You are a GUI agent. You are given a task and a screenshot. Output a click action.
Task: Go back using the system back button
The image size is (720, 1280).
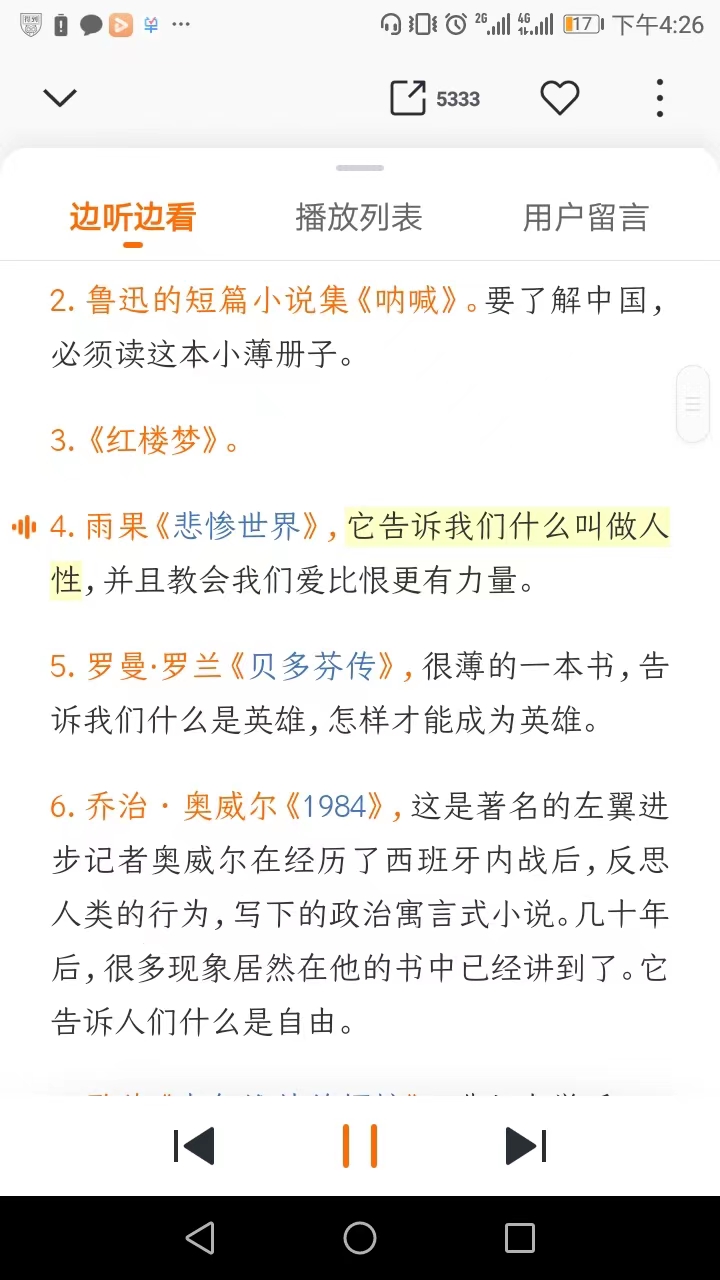(200, 1238)
